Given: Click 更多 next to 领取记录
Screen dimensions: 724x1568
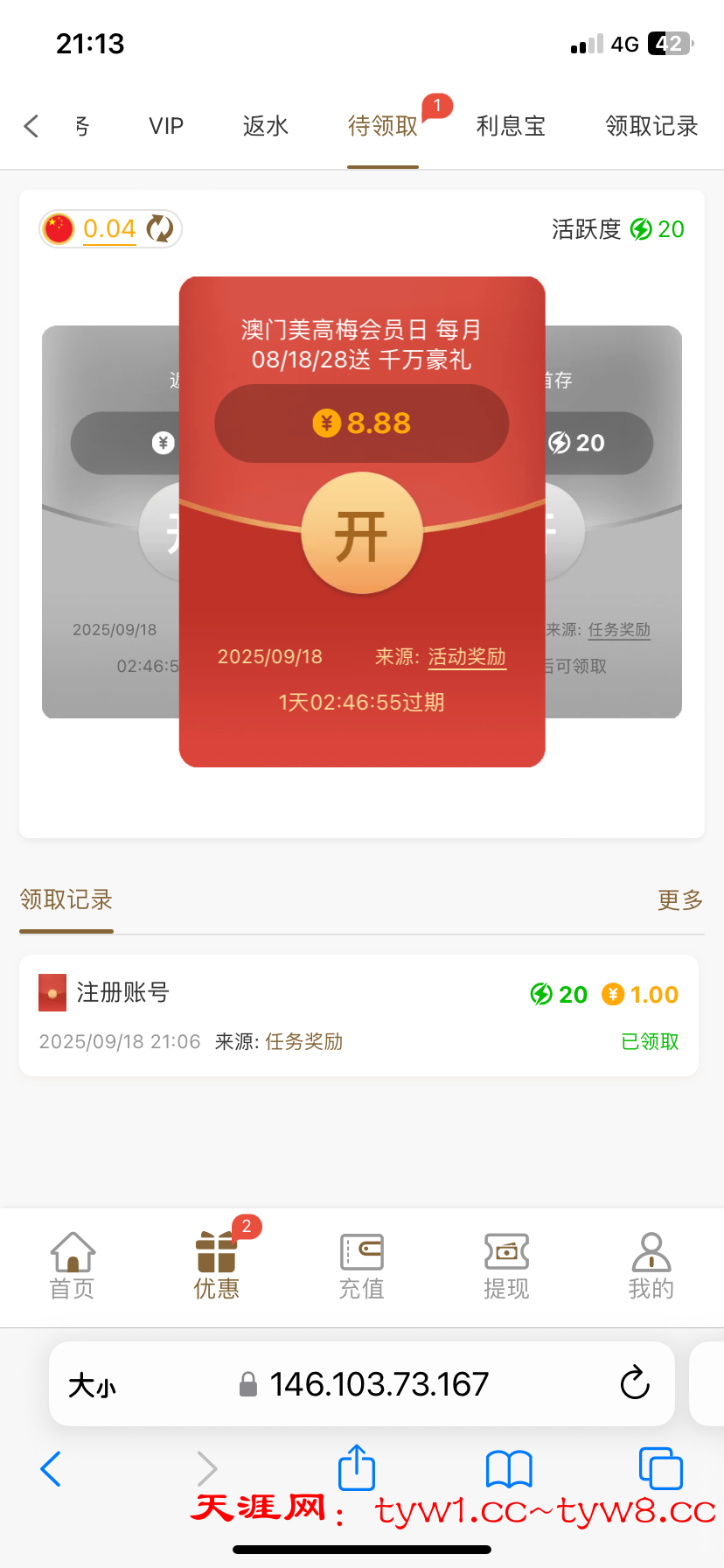Looking at the screenshot, I should 679,900.
